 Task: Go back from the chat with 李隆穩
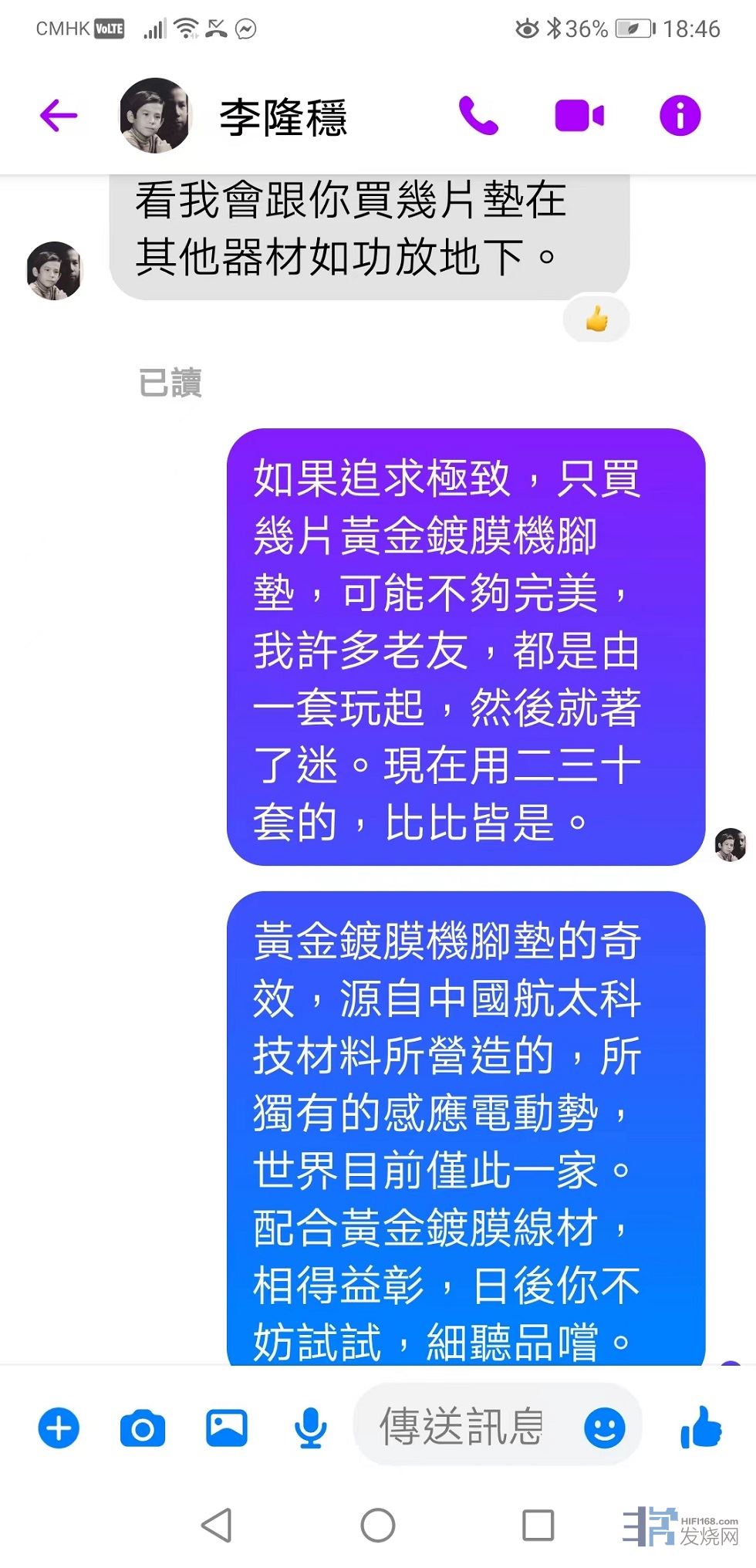click(59, 116)
